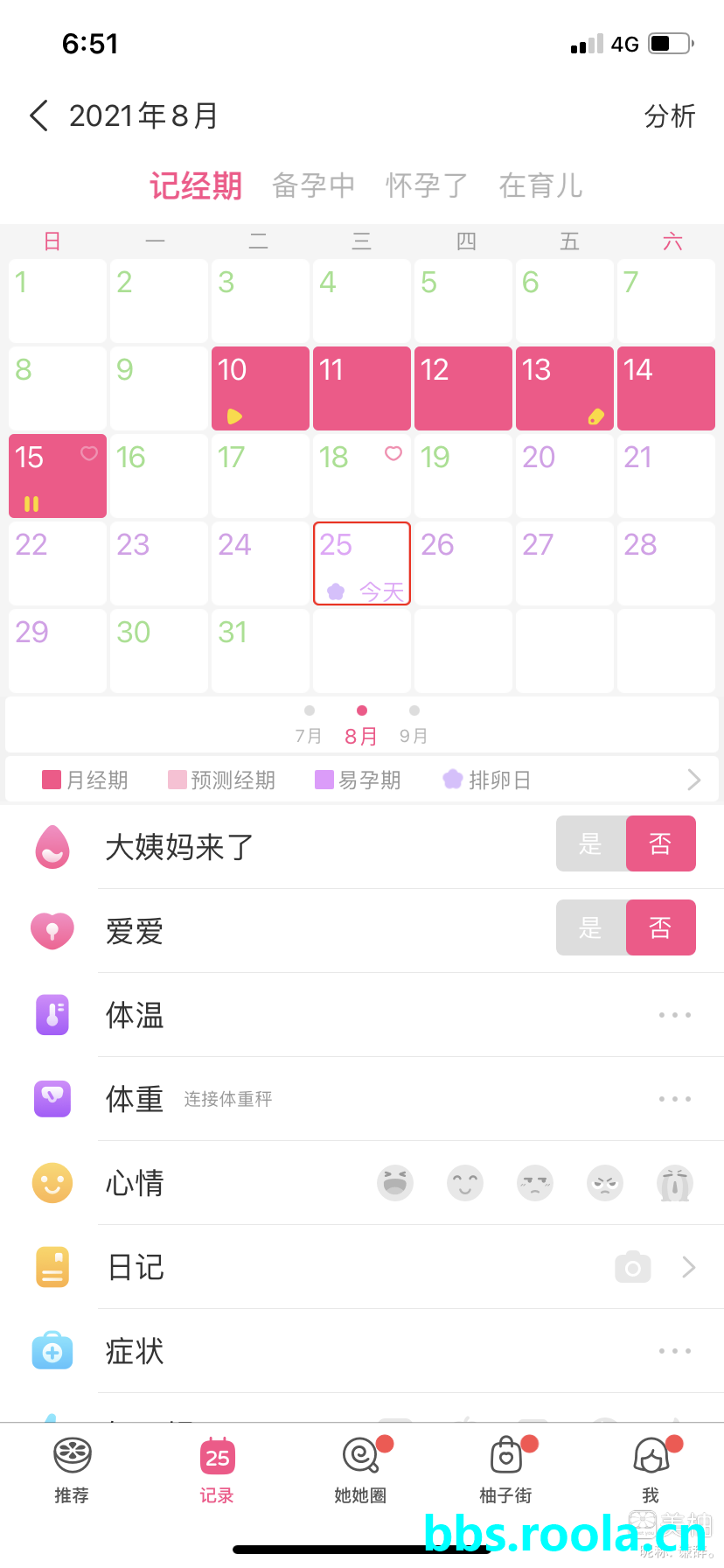Choose the laughing face for 心情
724x1568 pixels.
point(395,1183)
